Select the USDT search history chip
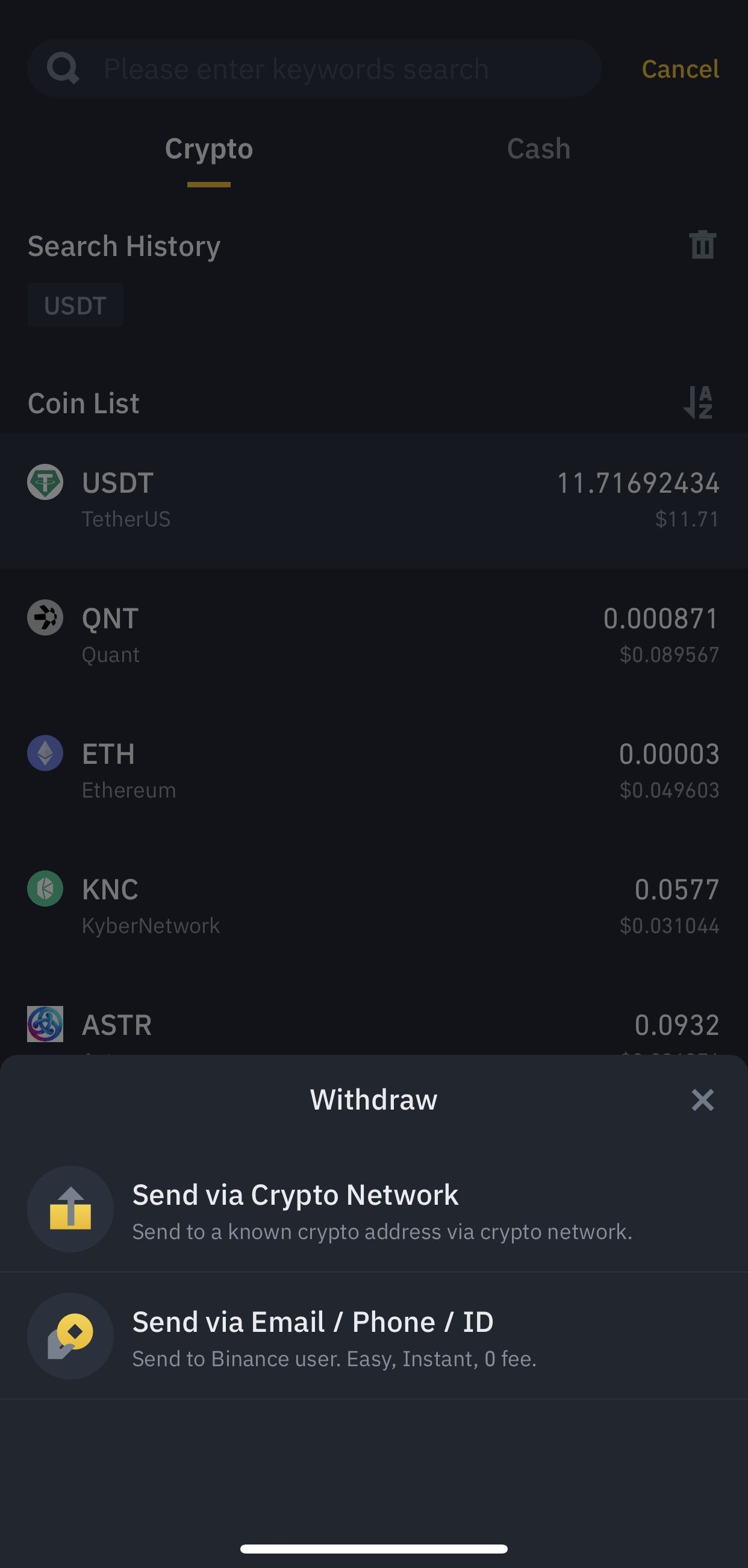The image size is (748, 1568). [75, 305]
